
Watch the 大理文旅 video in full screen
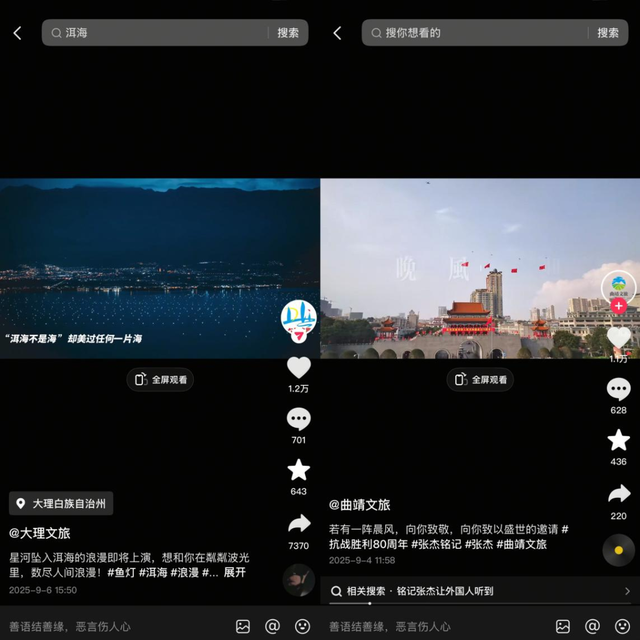(x=160, y=380)
